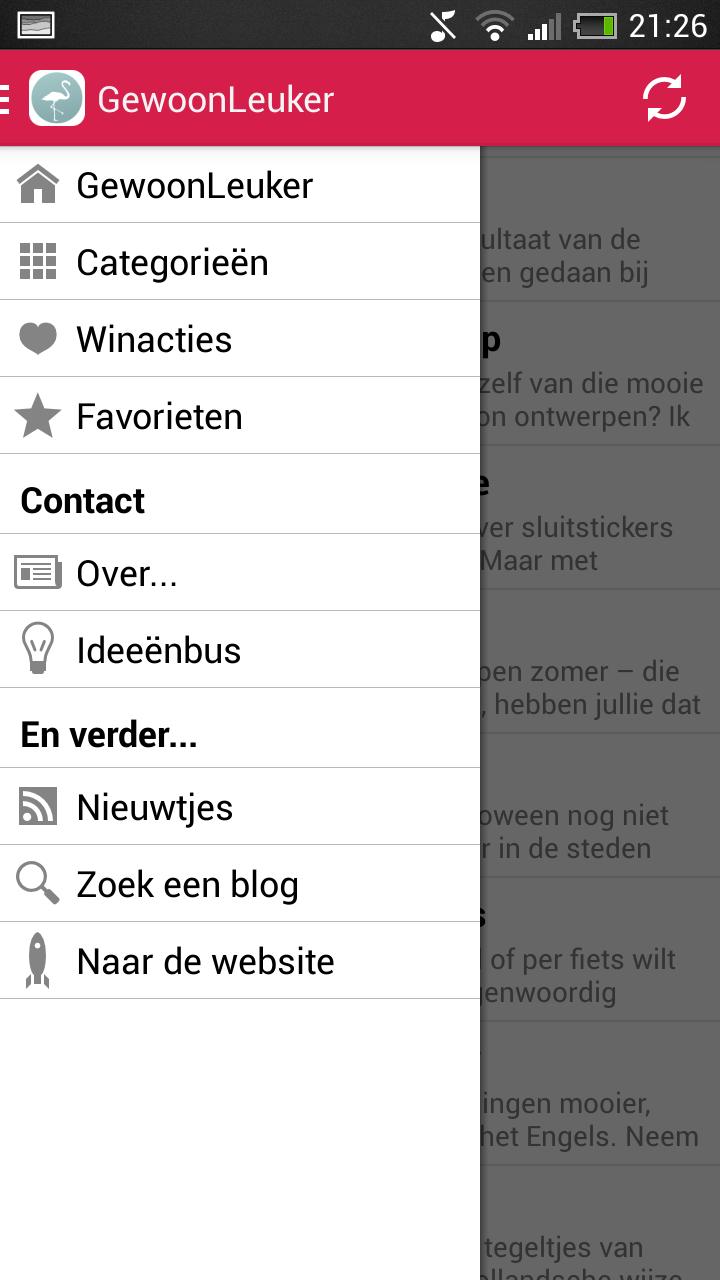The width and height of the screenshot is (720, 1280).
Task: Select Ideeënbus
Action: click(158, 651)
